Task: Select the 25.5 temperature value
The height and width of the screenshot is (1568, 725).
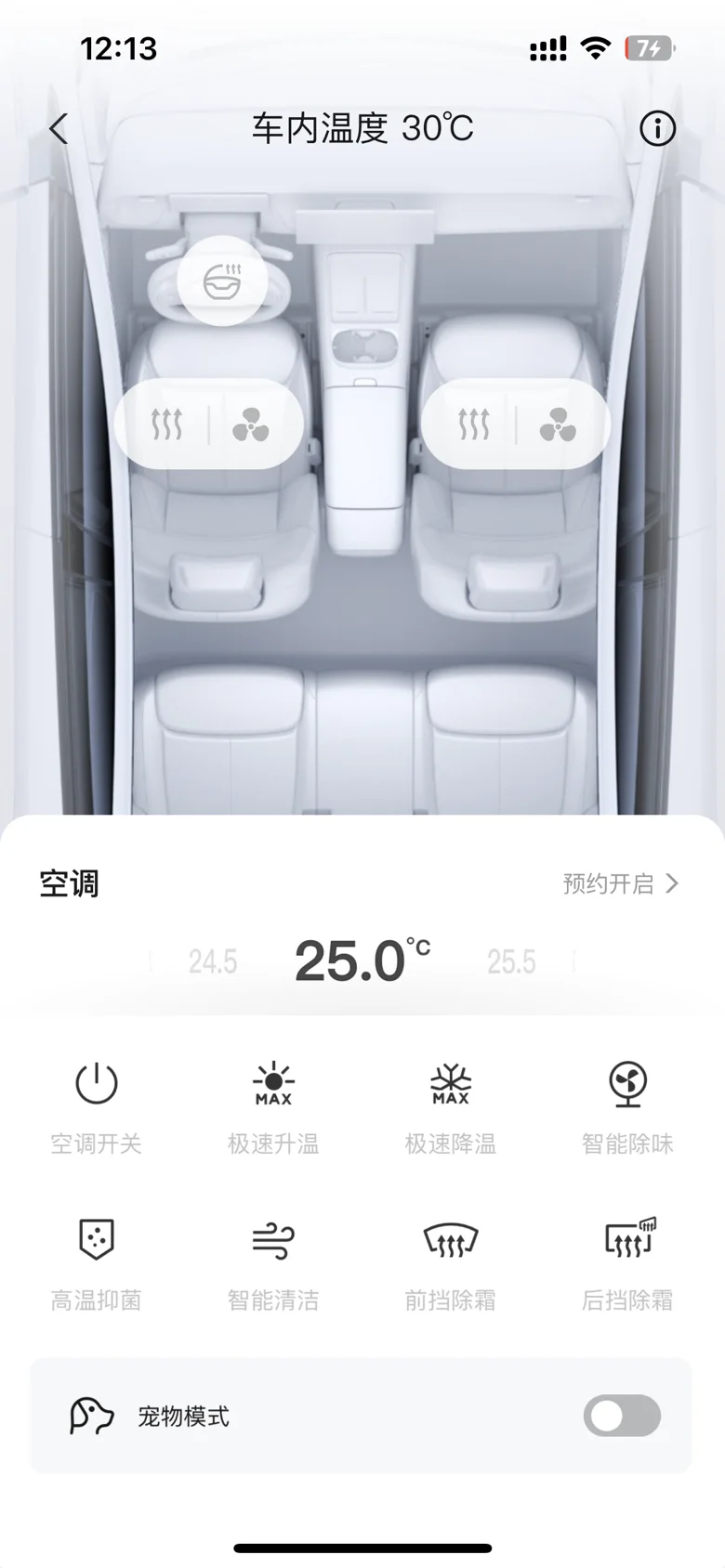Action: coord(511,961)
